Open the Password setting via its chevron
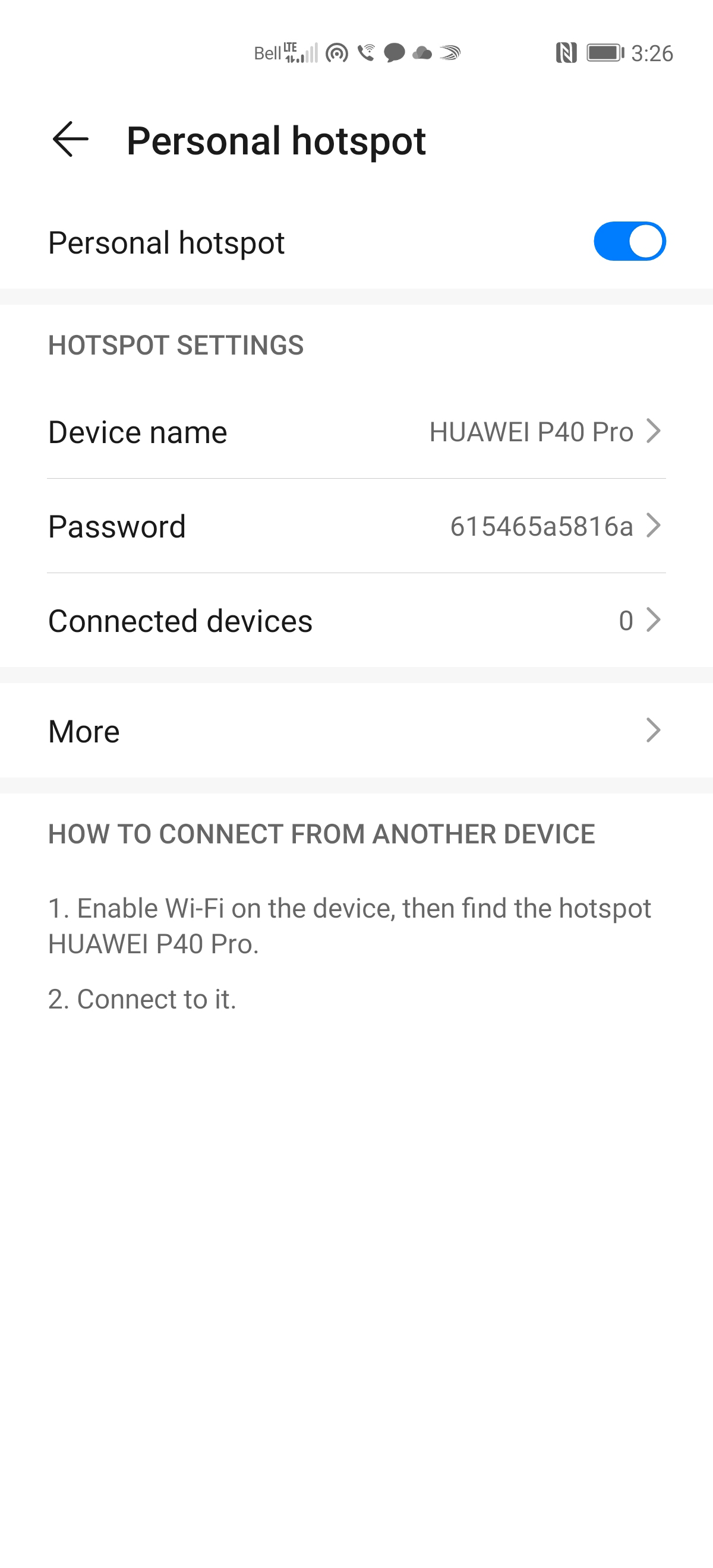The image size is (713, 1568). click(x=654, y=526)
